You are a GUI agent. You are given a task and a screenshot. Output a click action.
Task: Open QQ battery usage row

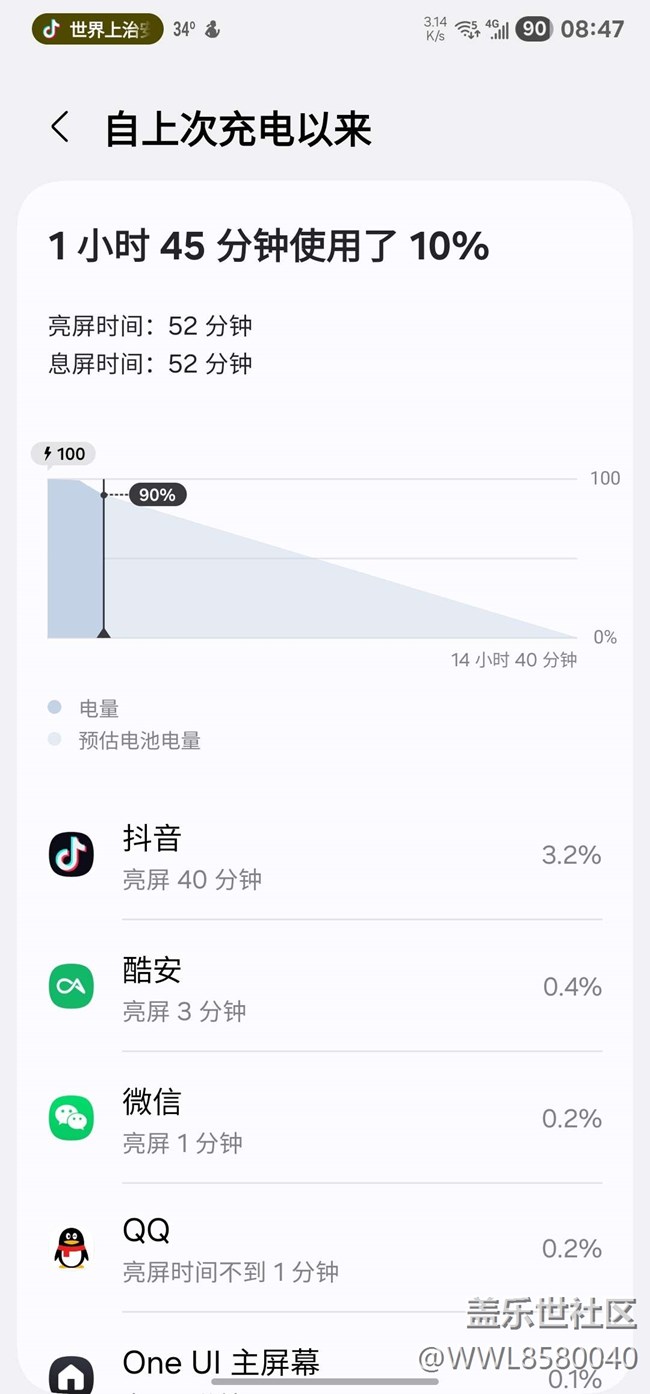[325, 1249]
